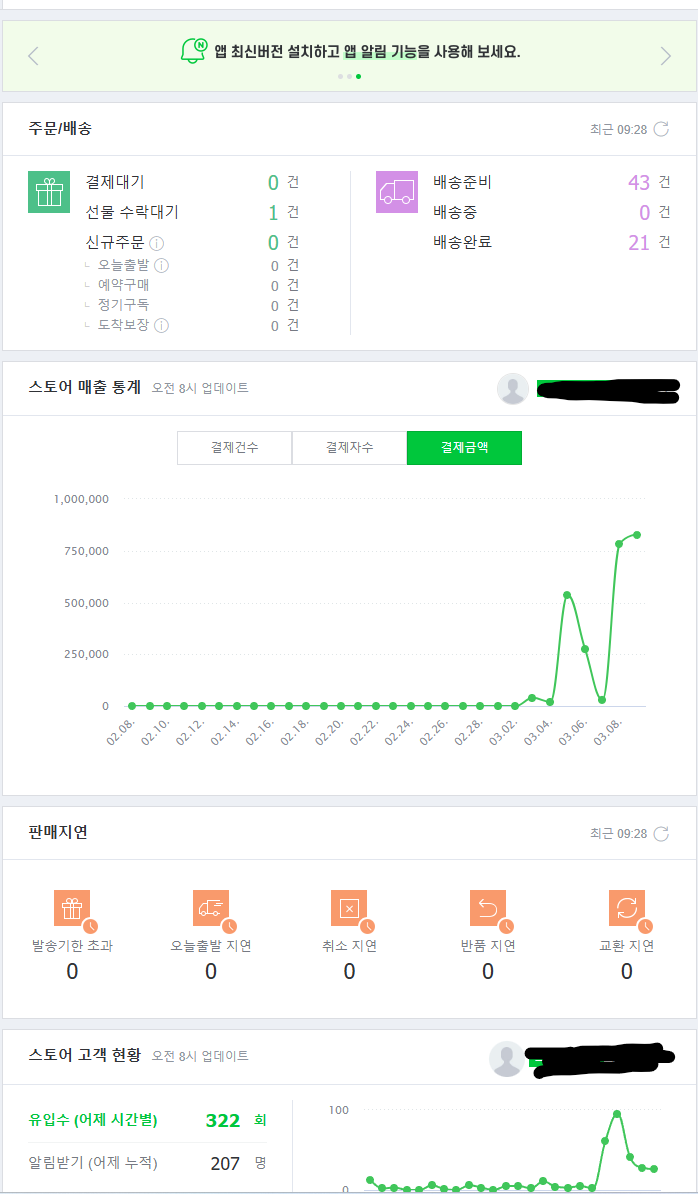Image resolution: width=698 pixels, height=1194 pixels.
Task: View info tooltip for 신규주문
Action: coord(157,244)
